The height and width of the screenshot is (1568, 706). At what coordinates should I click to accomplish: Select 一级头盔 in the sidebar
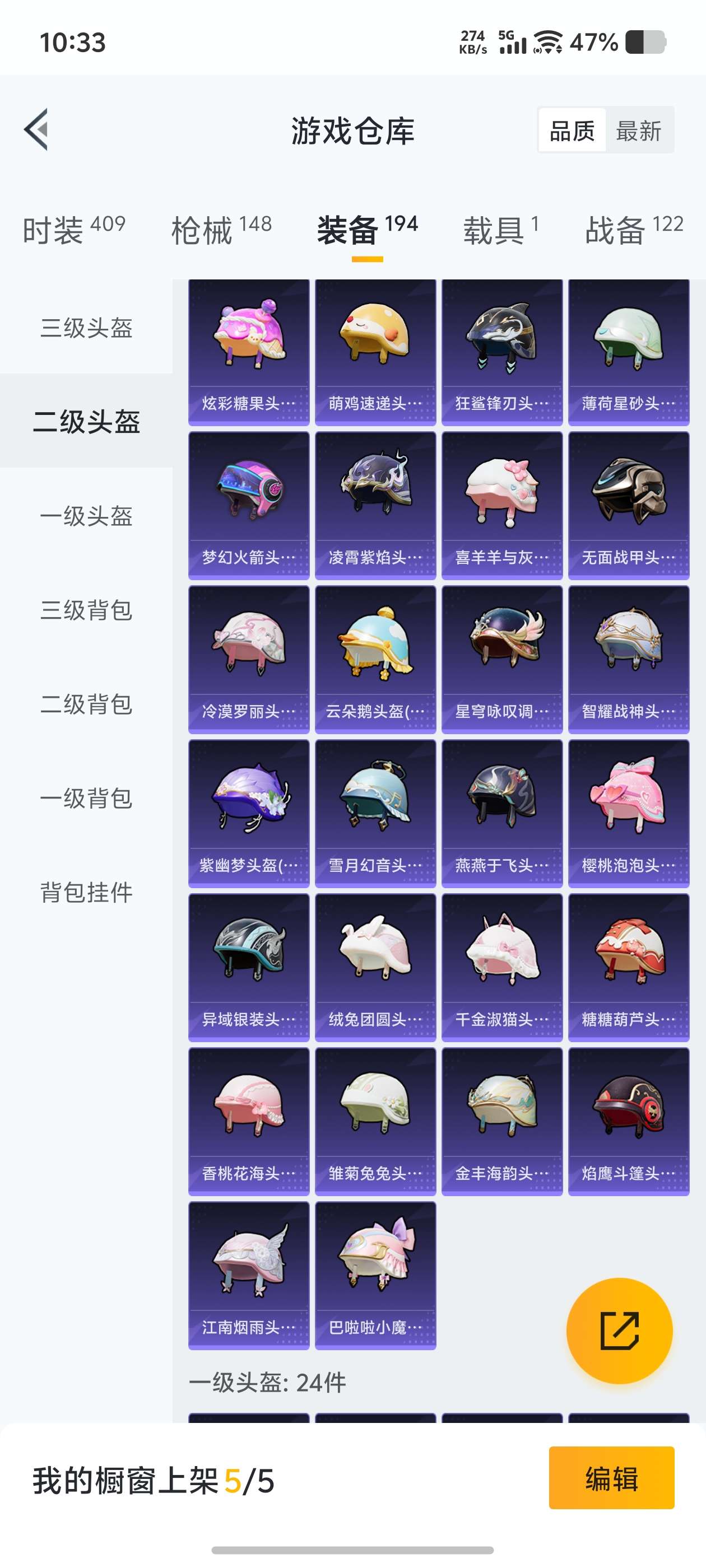(x=86, y=516)
